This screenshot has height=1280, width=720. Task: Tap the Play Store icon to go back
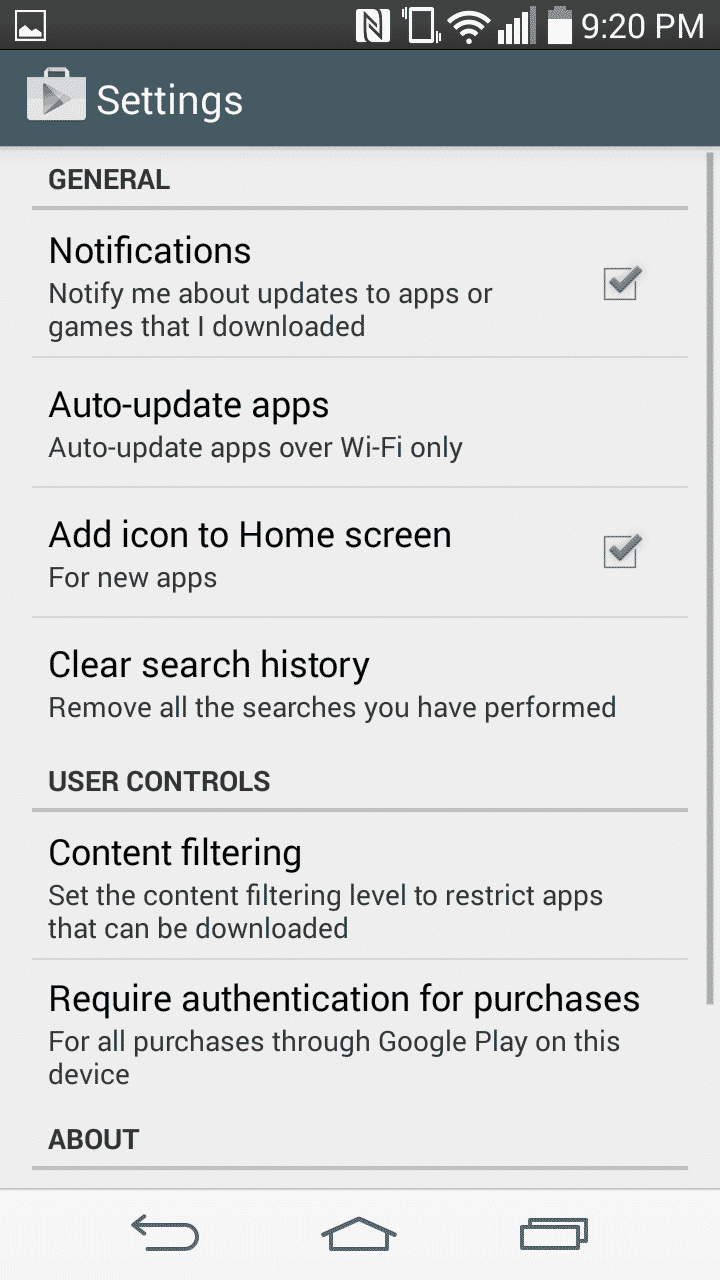pos(56,100)
